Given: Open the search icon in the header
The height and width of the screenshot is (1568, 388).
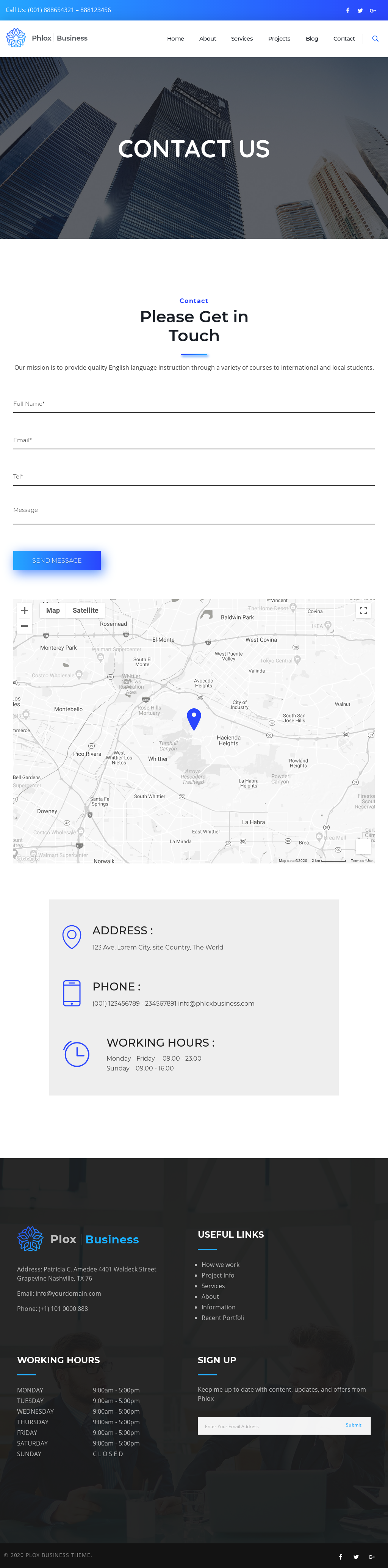Looking at the screenshot, I should (x=375, y=38).
